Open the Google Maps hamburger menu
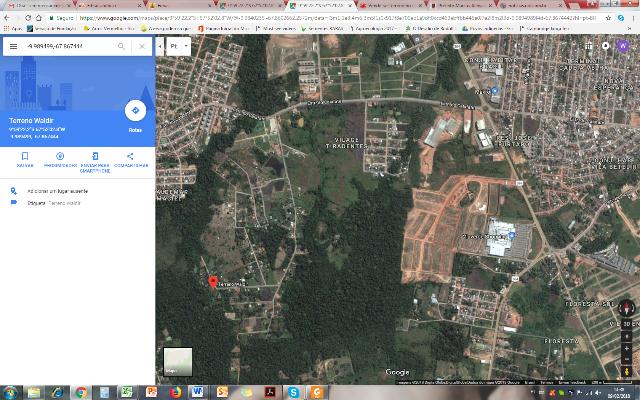The image size is (640, 400). click(13, 47)
